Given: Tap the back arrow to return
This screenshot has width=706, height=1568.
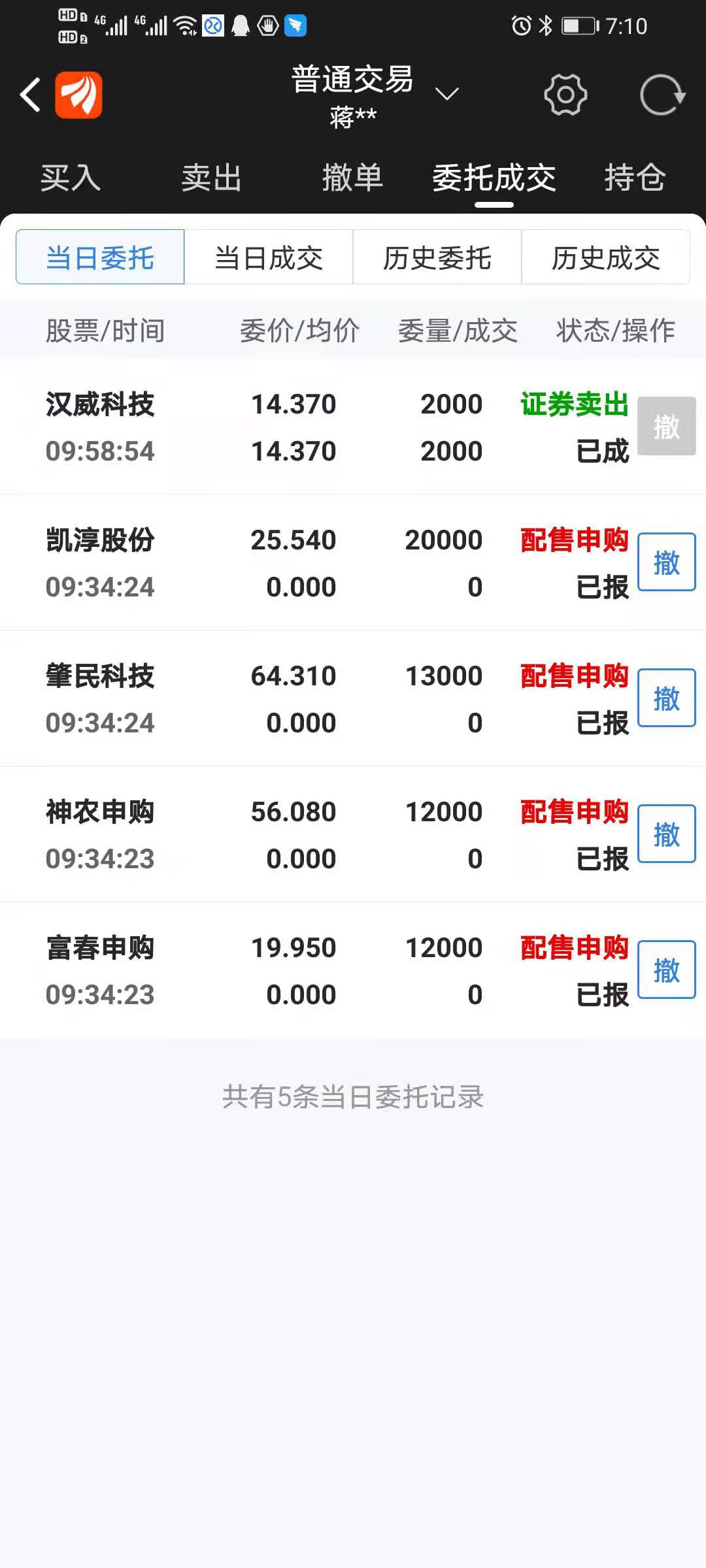Looking at the screenshot, I should click(29, 95).
